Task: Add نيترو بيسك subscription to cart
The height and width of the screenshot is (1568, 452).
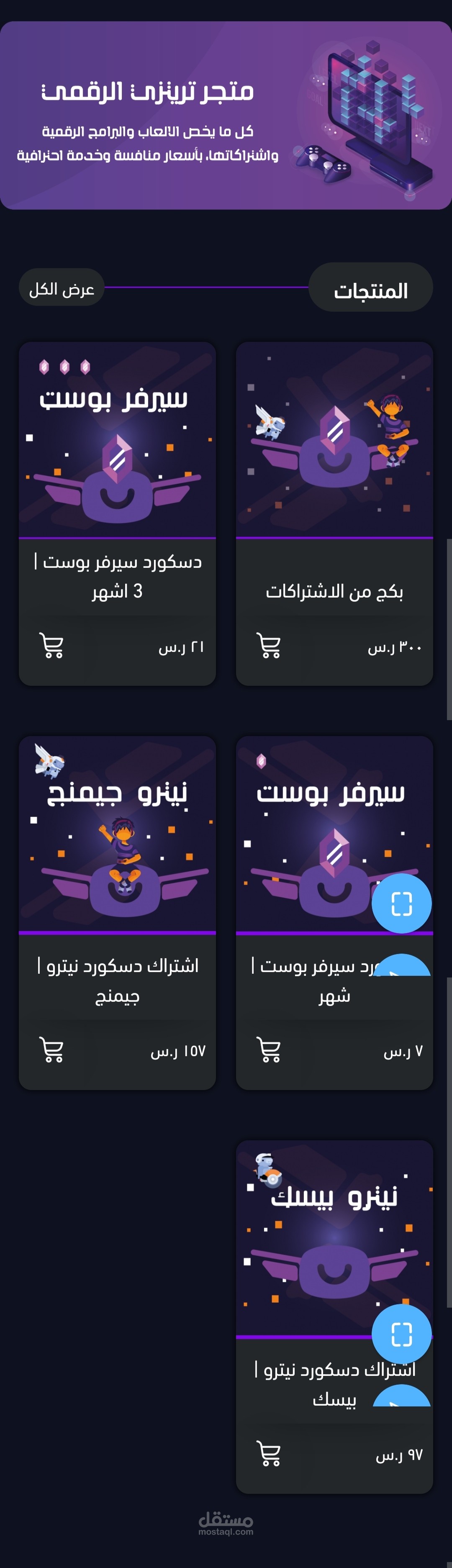Action: [269, 1454]
